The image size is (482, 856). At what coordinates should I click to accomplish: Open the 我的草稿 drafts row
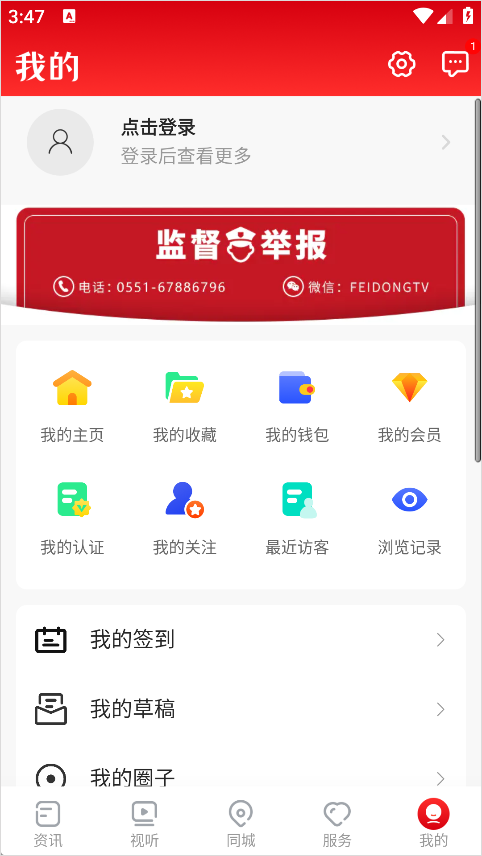[x=241, y=709]
